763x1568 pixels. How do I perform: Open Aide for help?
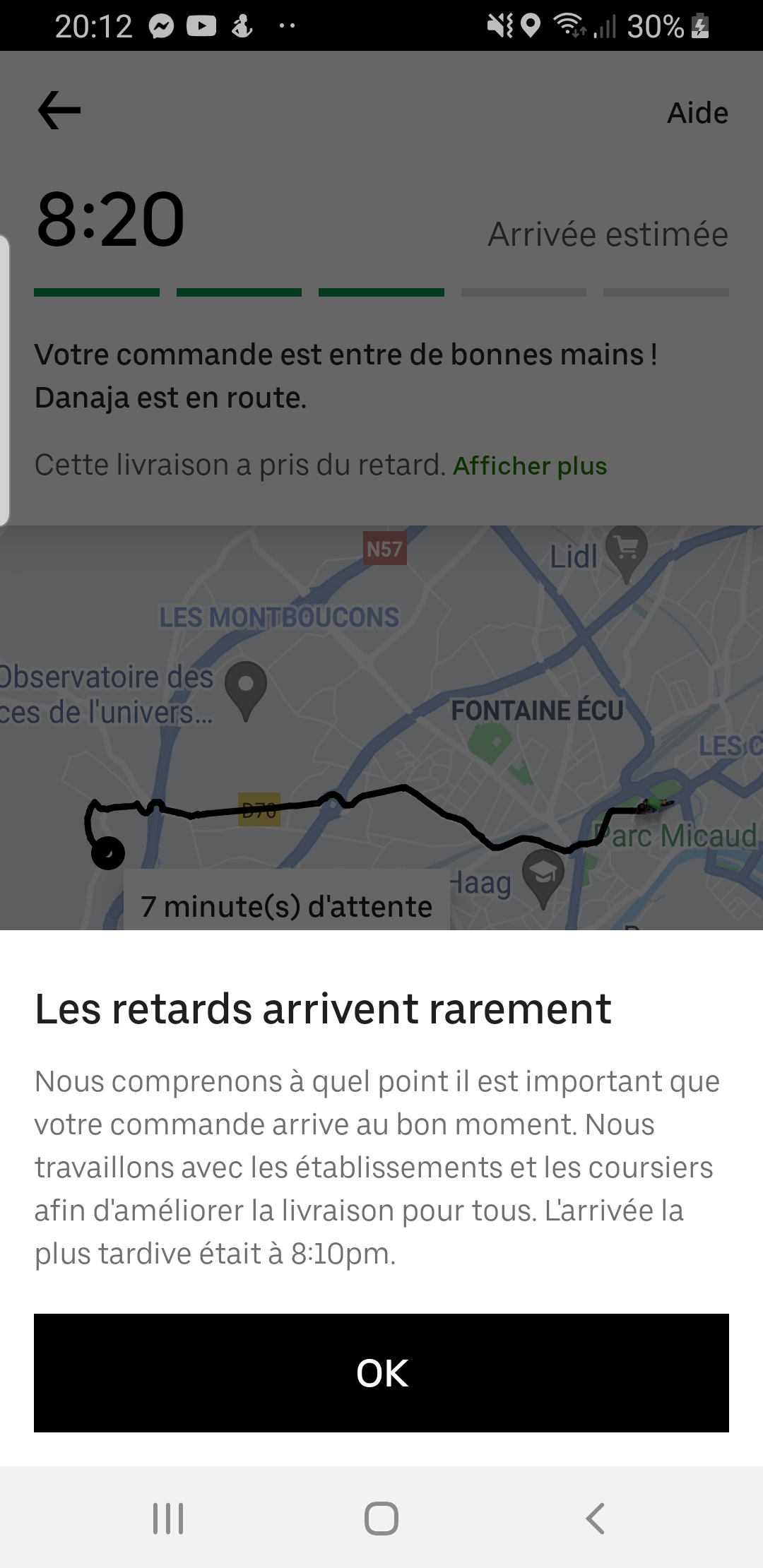click(x=697, y=113)
